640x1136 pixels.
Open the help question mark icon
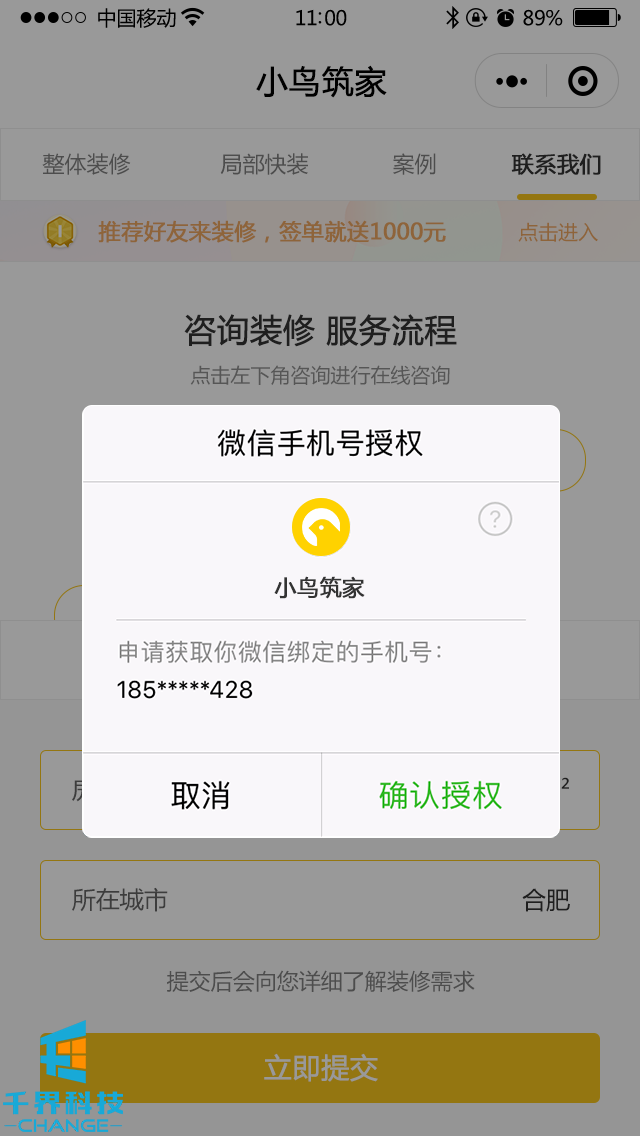(495, 519)
